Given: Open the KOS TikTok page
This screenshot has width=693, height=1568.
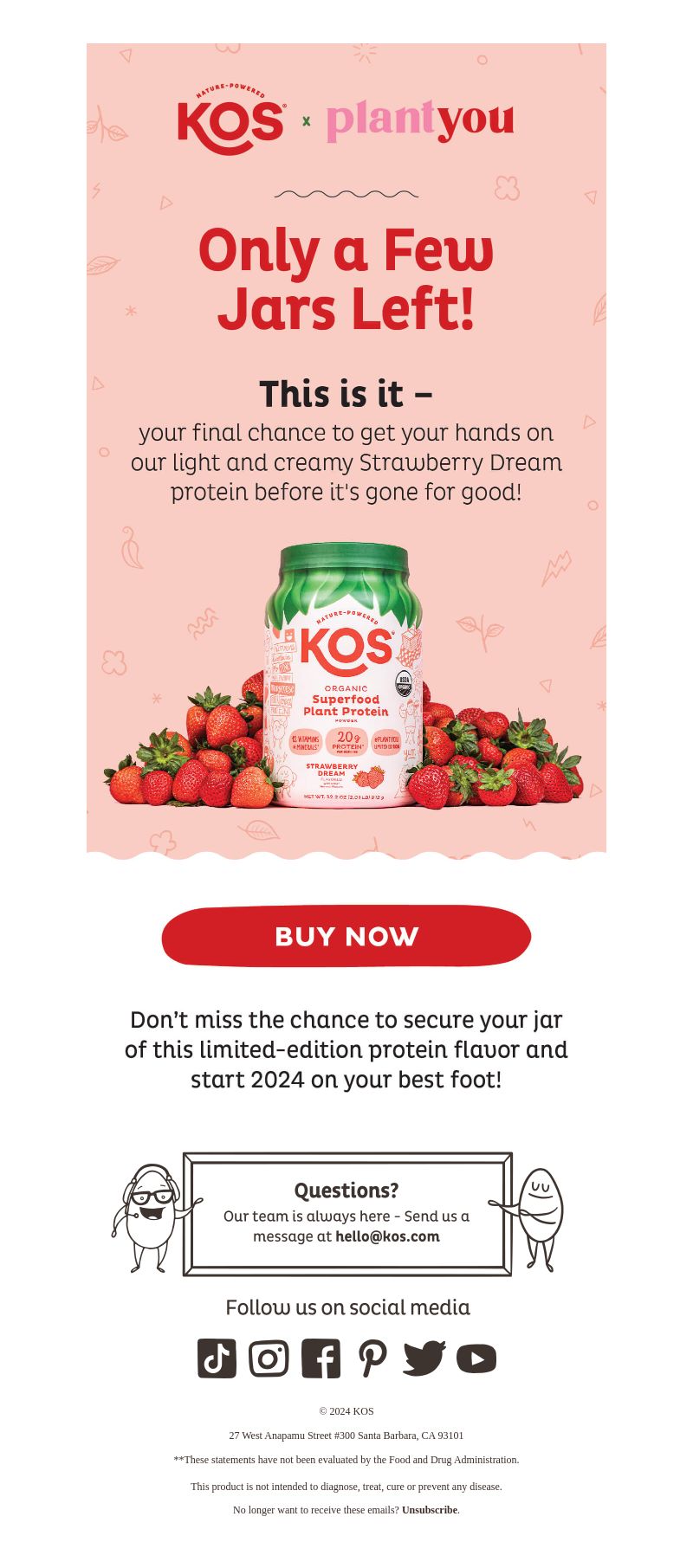Looking at the screenshot, I should (217, 1358).
